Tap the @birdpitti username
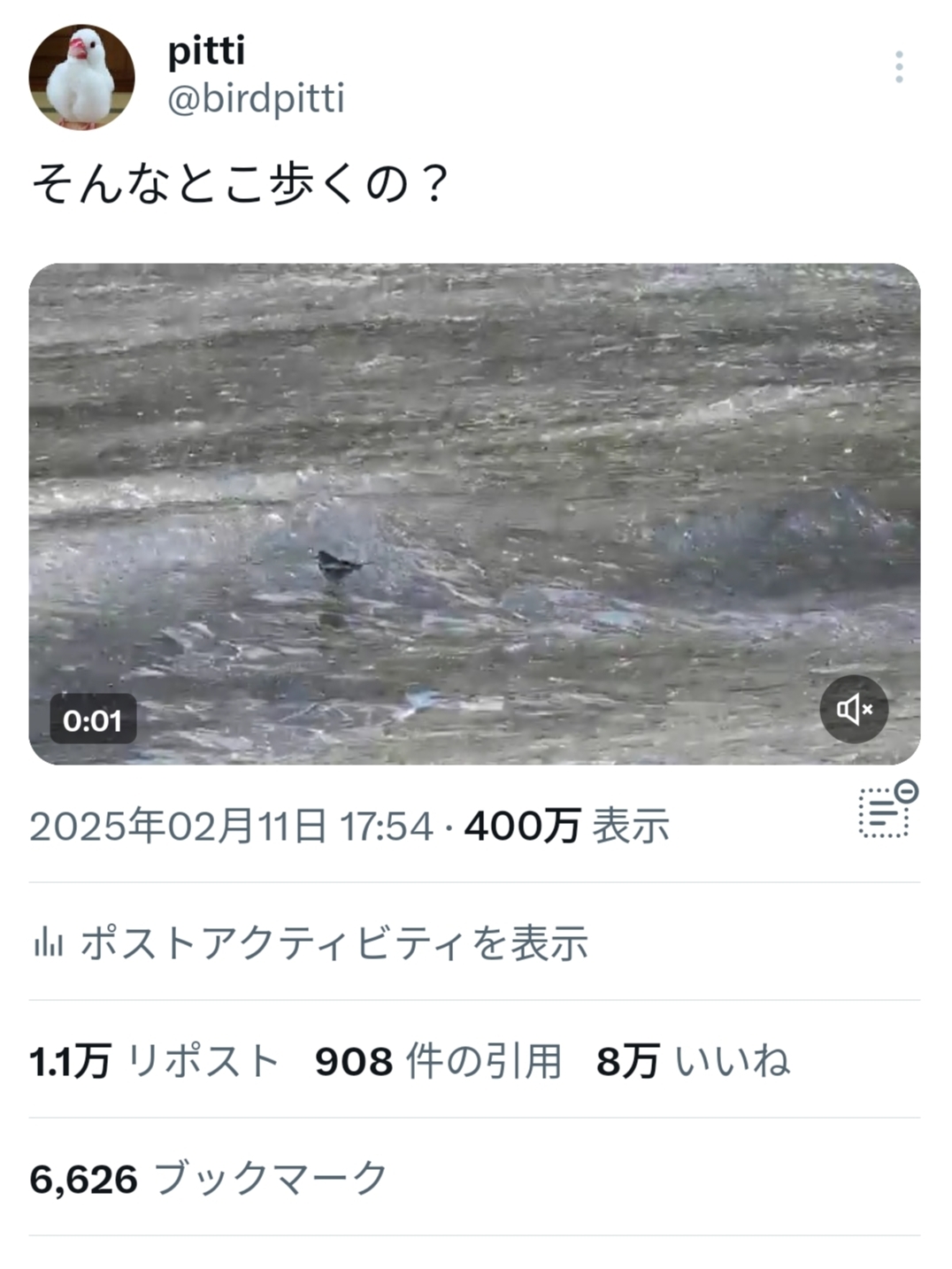 tap(256, 98)
